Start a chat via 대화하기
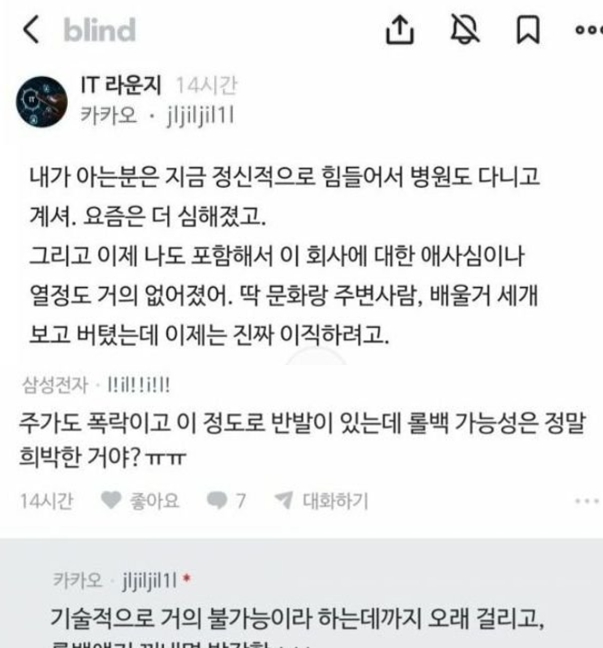Image resolution: width=603 pixels, height=648 pixels. point(322,500)
